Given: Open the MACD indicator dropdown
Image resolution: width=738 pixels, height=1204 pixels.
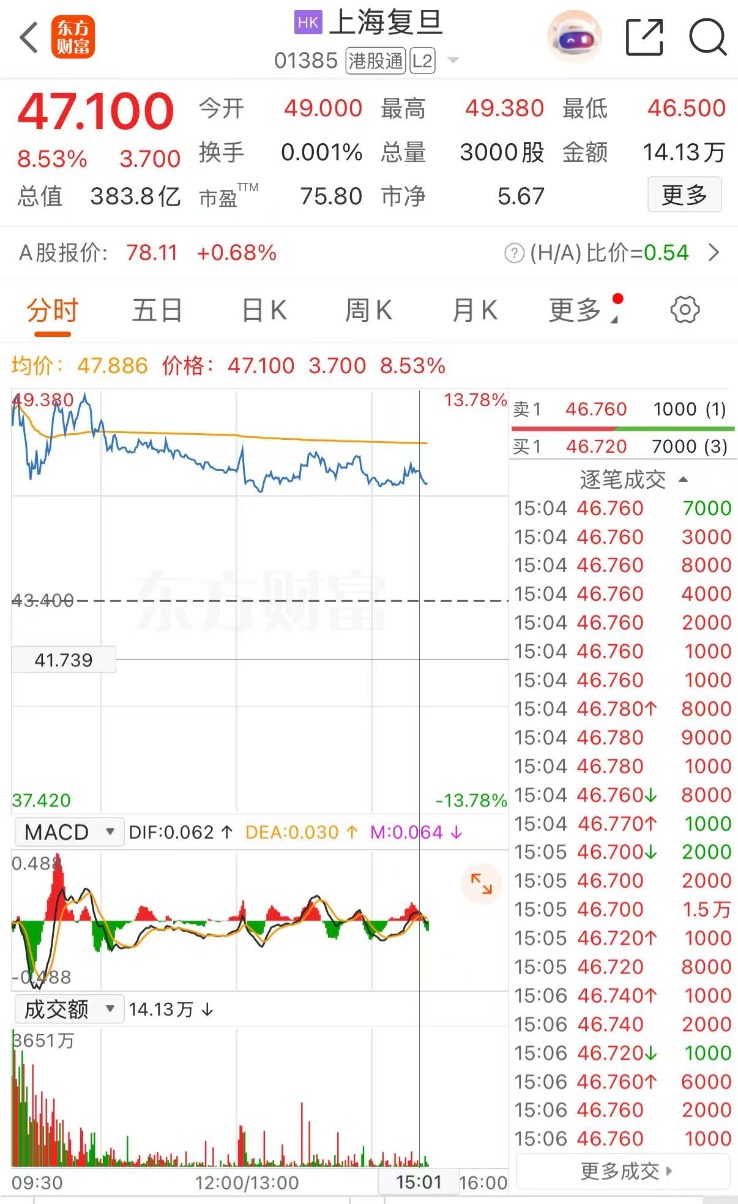Looking at the screenshot, I should click(68, 831).
